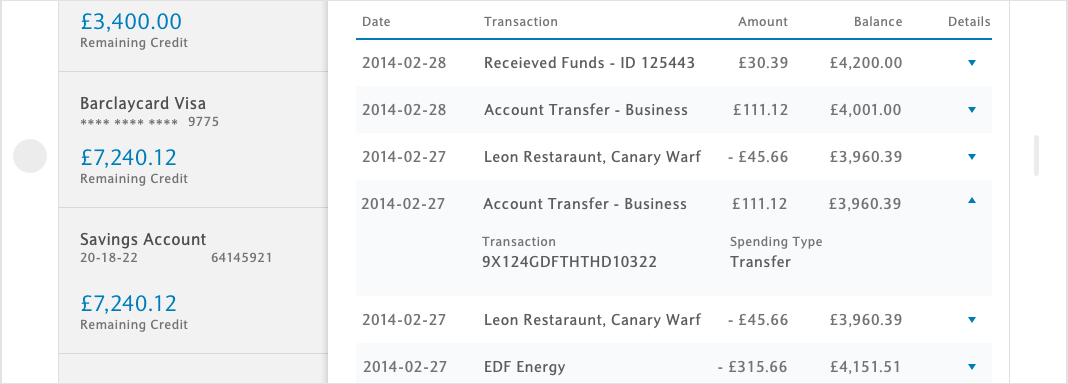The height and width of the screenshot is (384, 1068).
Task: Expand the 2014-02-28 Account Transfer - Business details
Action: point(972,110)
